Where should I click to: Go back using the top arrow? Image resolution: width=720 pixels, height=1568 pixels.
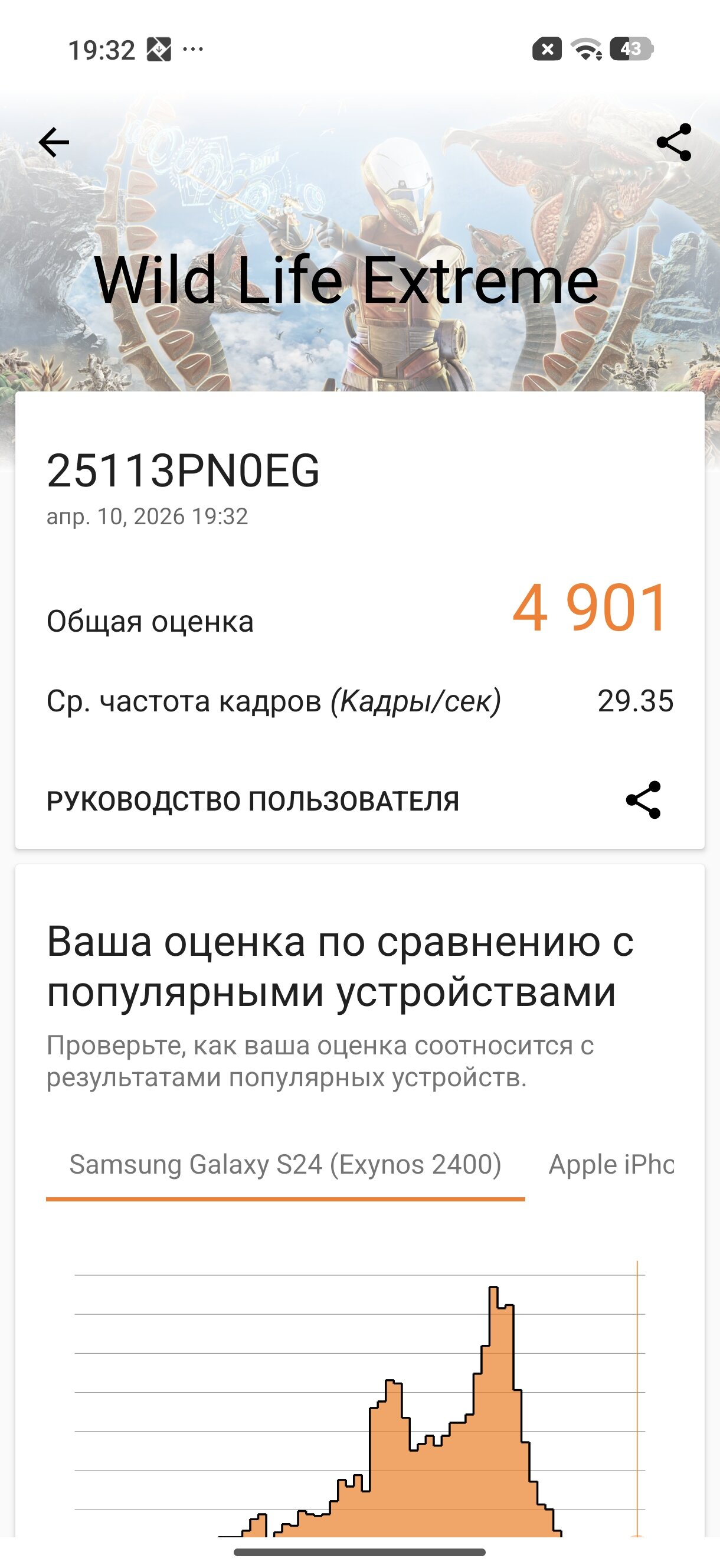point(54,142)
